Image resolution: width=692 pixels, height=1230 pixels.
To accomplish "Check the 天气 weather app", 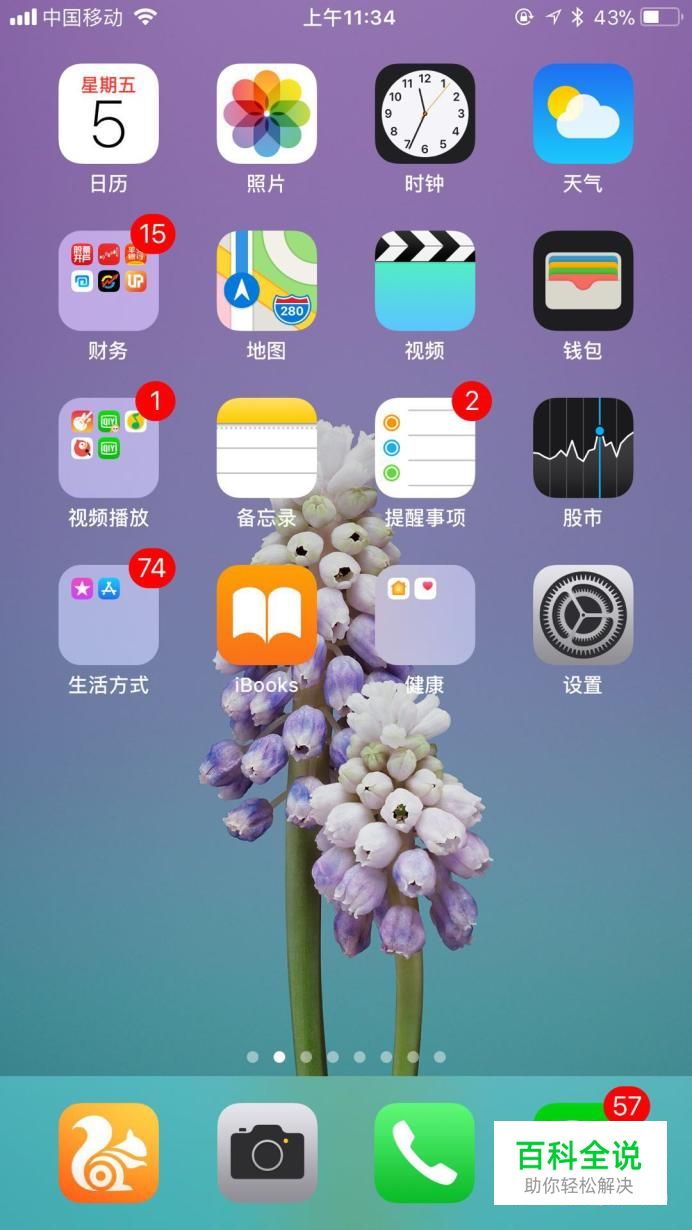I will pyautogui.click(x=582, y=114).
